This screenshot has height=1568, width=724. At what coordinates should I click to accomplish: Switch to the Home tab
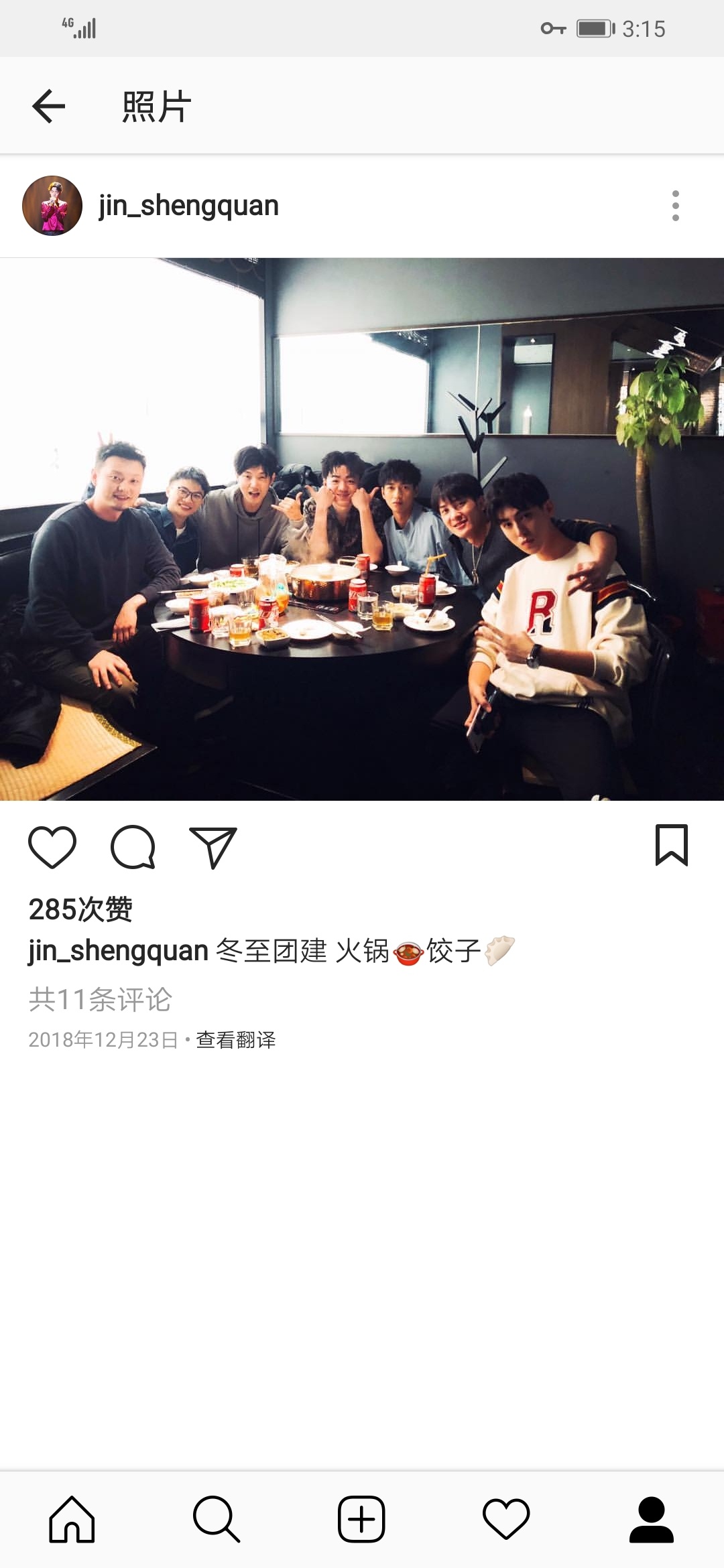click(72, 1518)
